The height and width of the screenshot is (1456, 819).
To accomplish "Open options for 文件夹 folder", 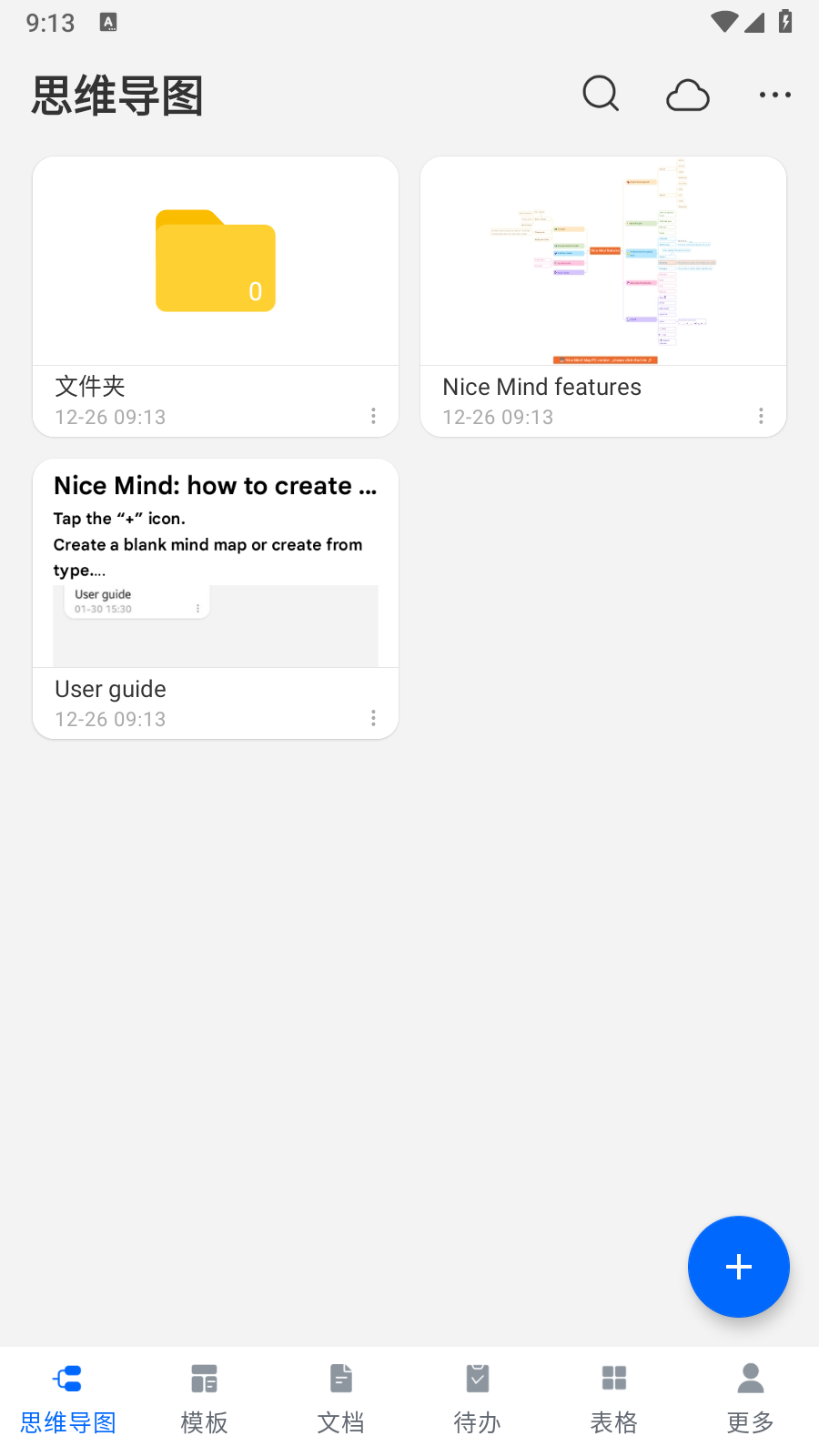I will point(373,416).
